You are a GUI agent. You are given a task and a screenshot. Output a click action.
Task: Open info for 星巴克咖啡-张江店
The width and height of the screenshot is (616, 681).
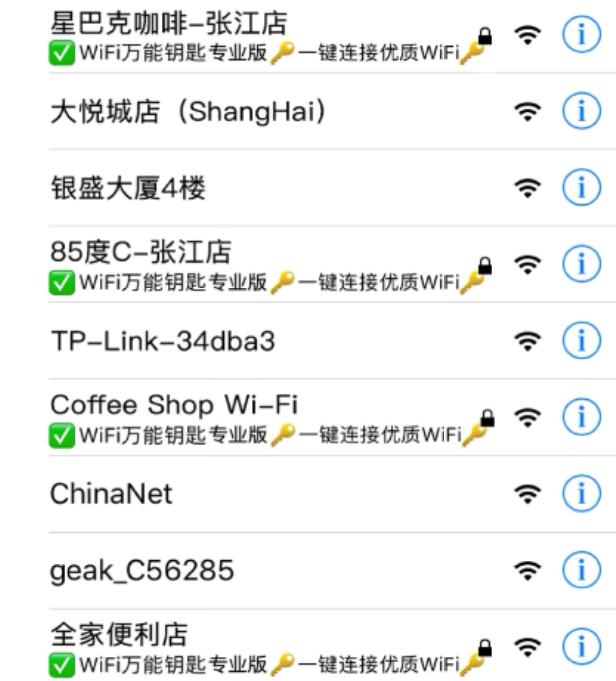581,35
